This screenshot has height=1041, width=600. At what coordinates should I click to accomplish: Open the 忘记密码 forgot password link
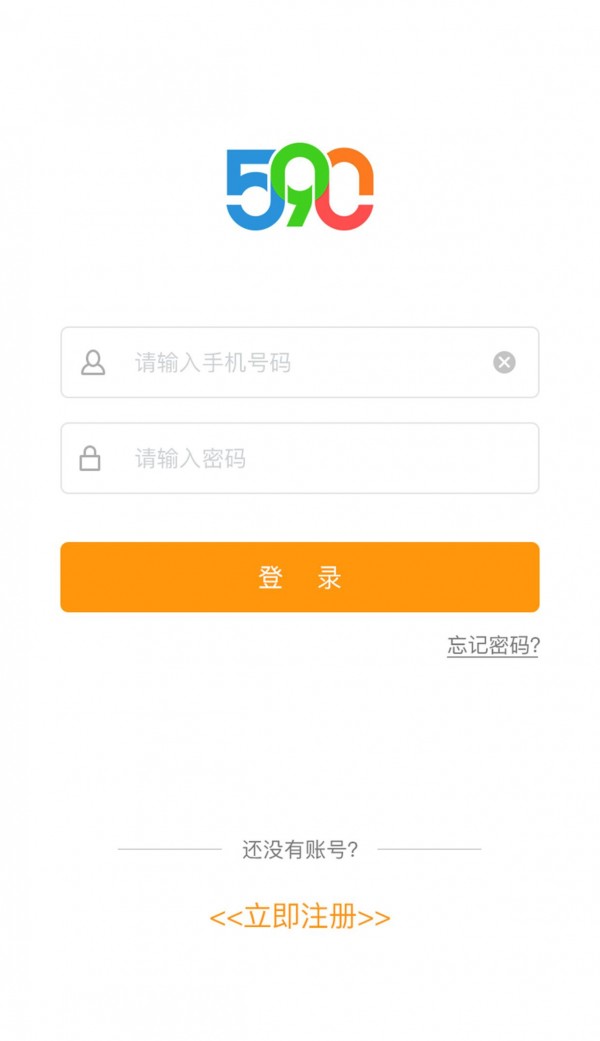[492, 645]
